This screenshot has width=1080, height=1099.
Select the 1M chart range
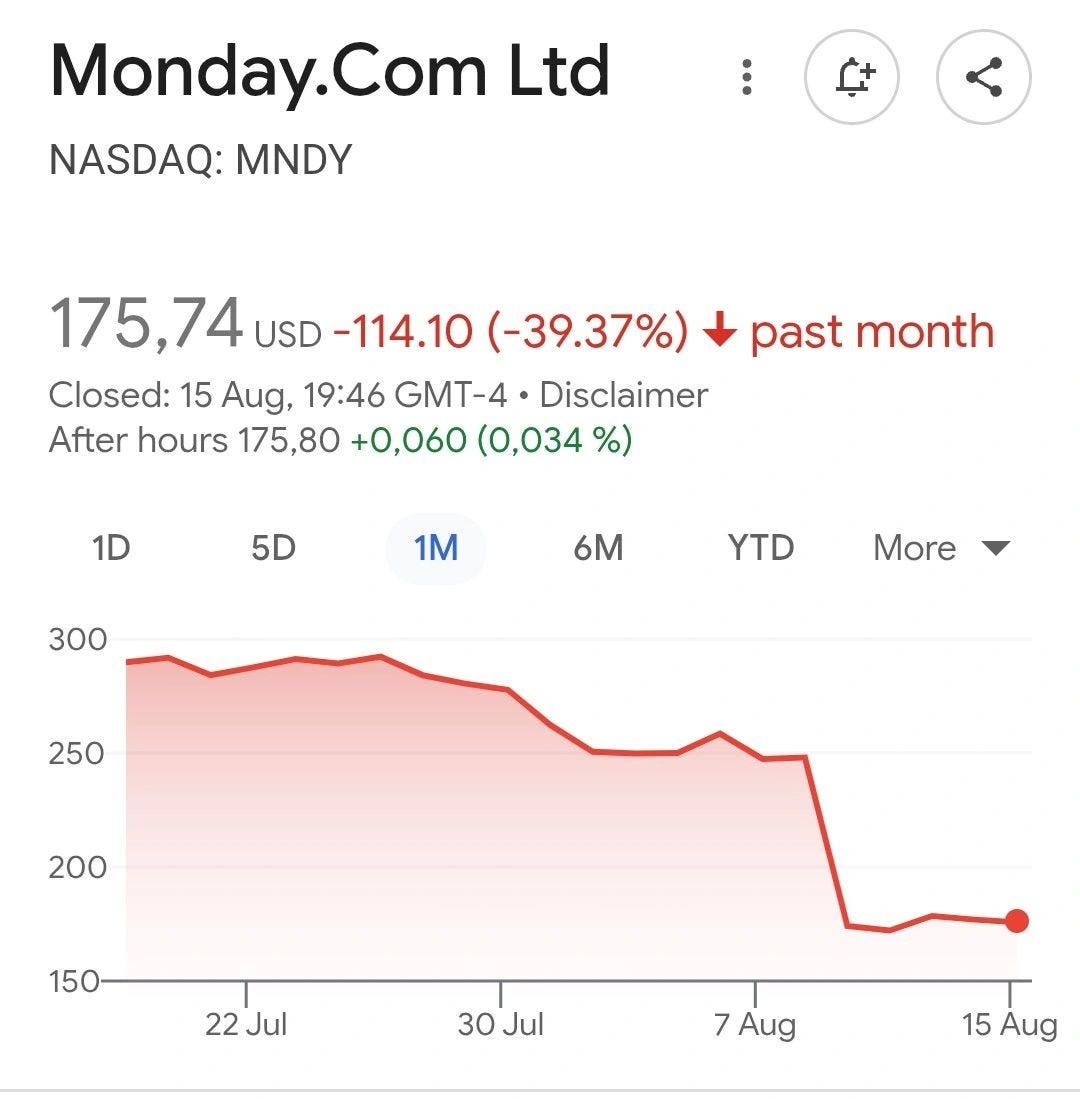(x=436, y=548)
